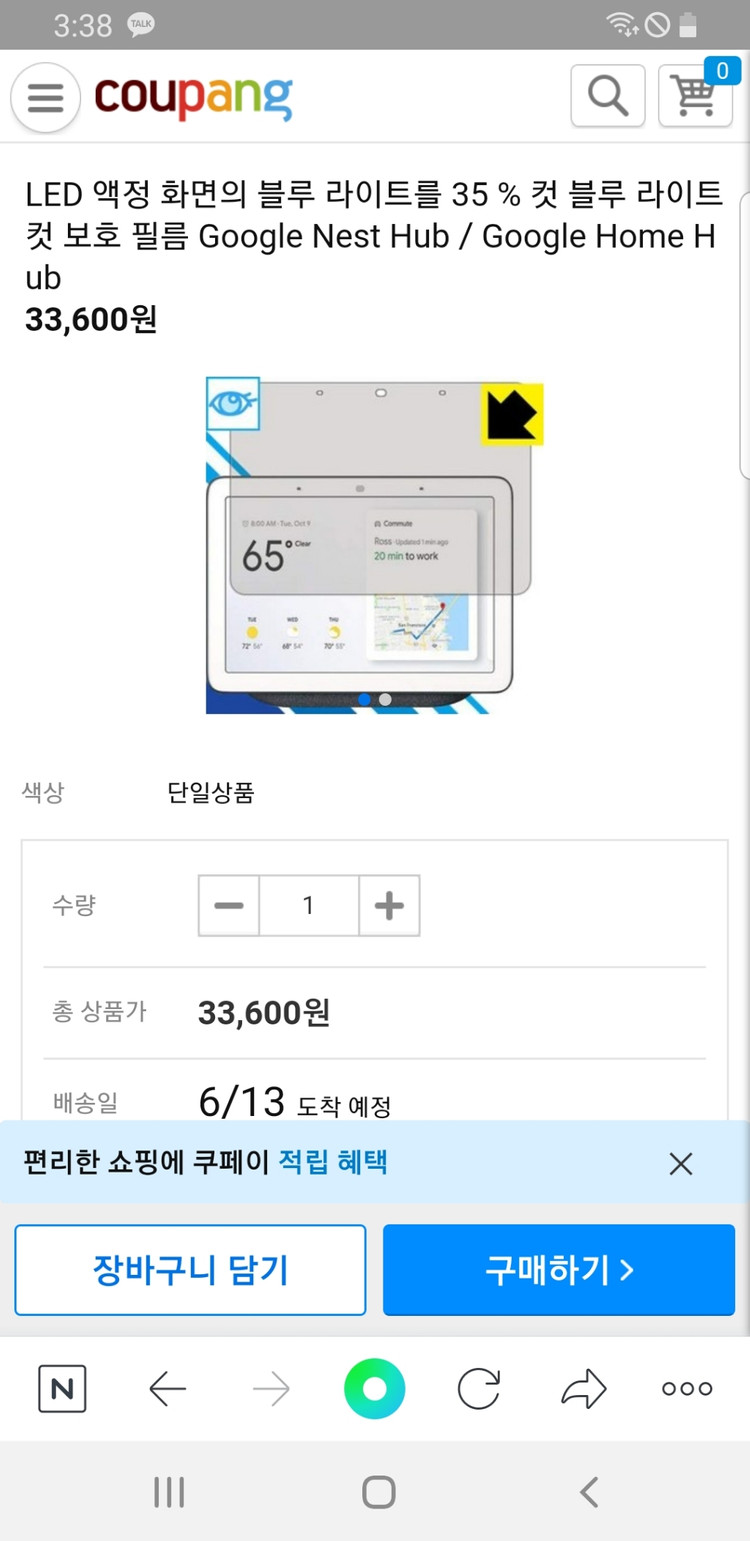Reload the page with the refresh icon
750x1541 pixels.
pyautogui.click(x=478, y=1388)
